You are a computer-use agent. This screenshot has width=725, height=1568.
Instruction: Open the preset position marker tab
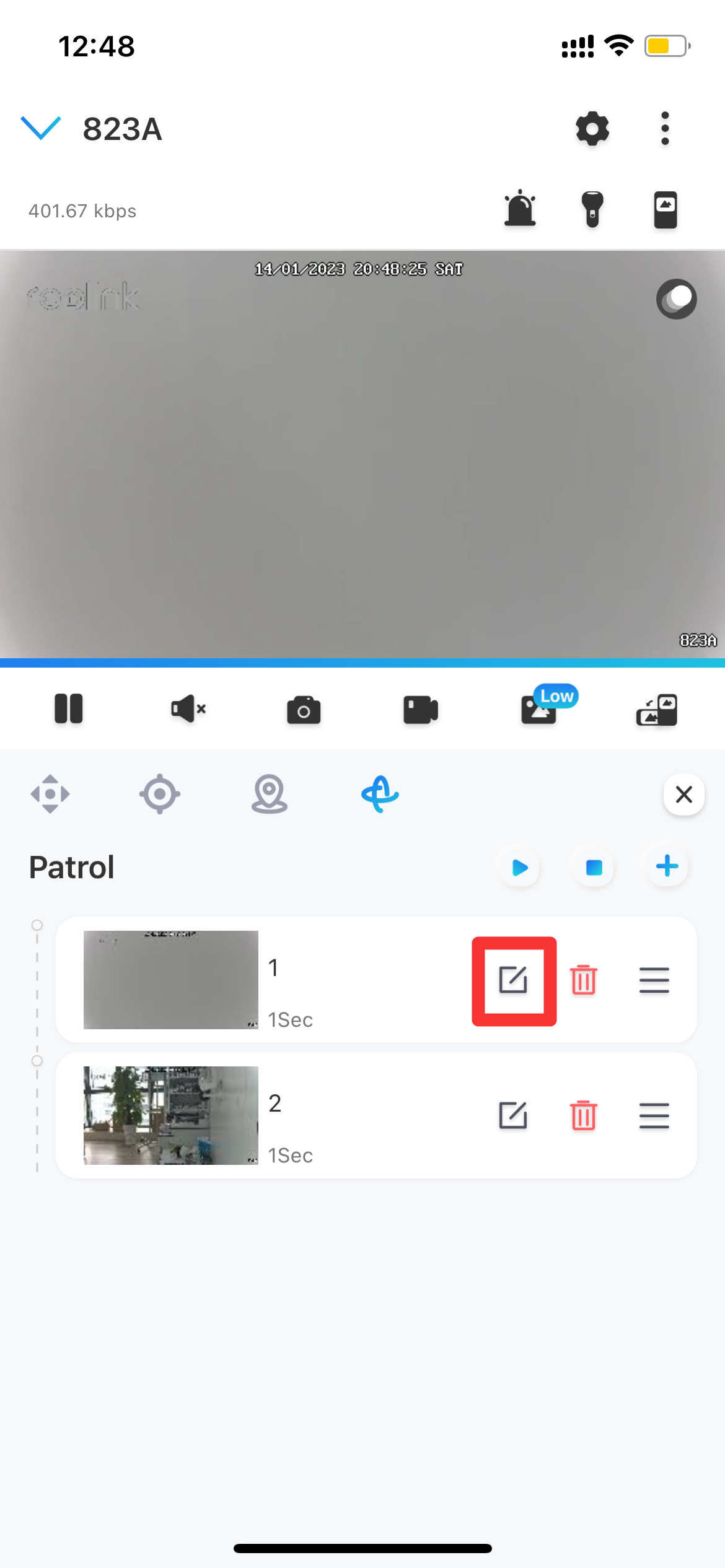point(270,794)
